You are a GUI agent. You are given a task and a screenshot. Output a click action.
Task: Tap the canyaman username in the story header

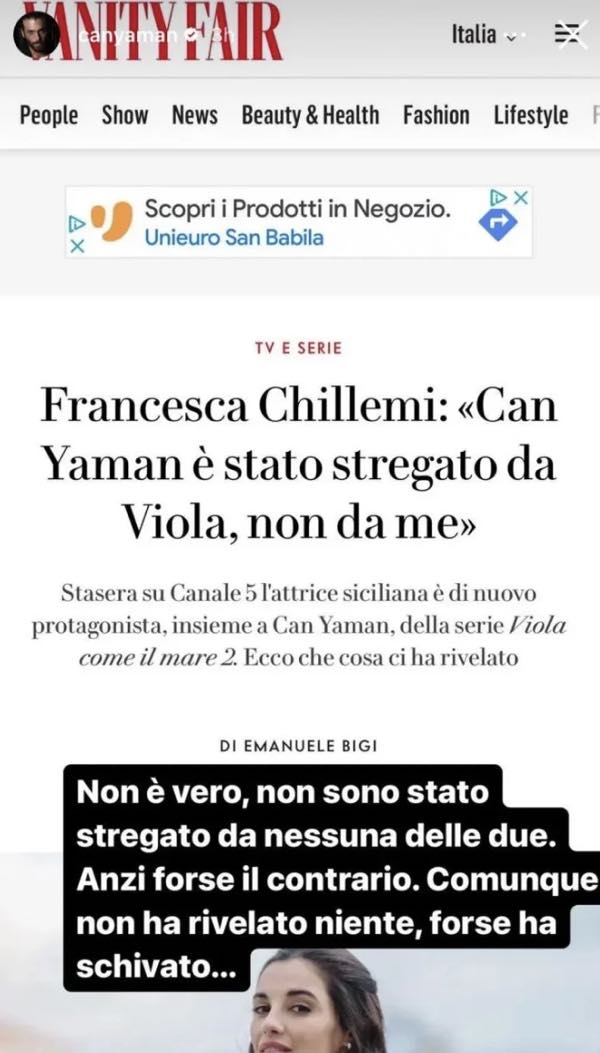pyautogui.click(x=126, y=35)
